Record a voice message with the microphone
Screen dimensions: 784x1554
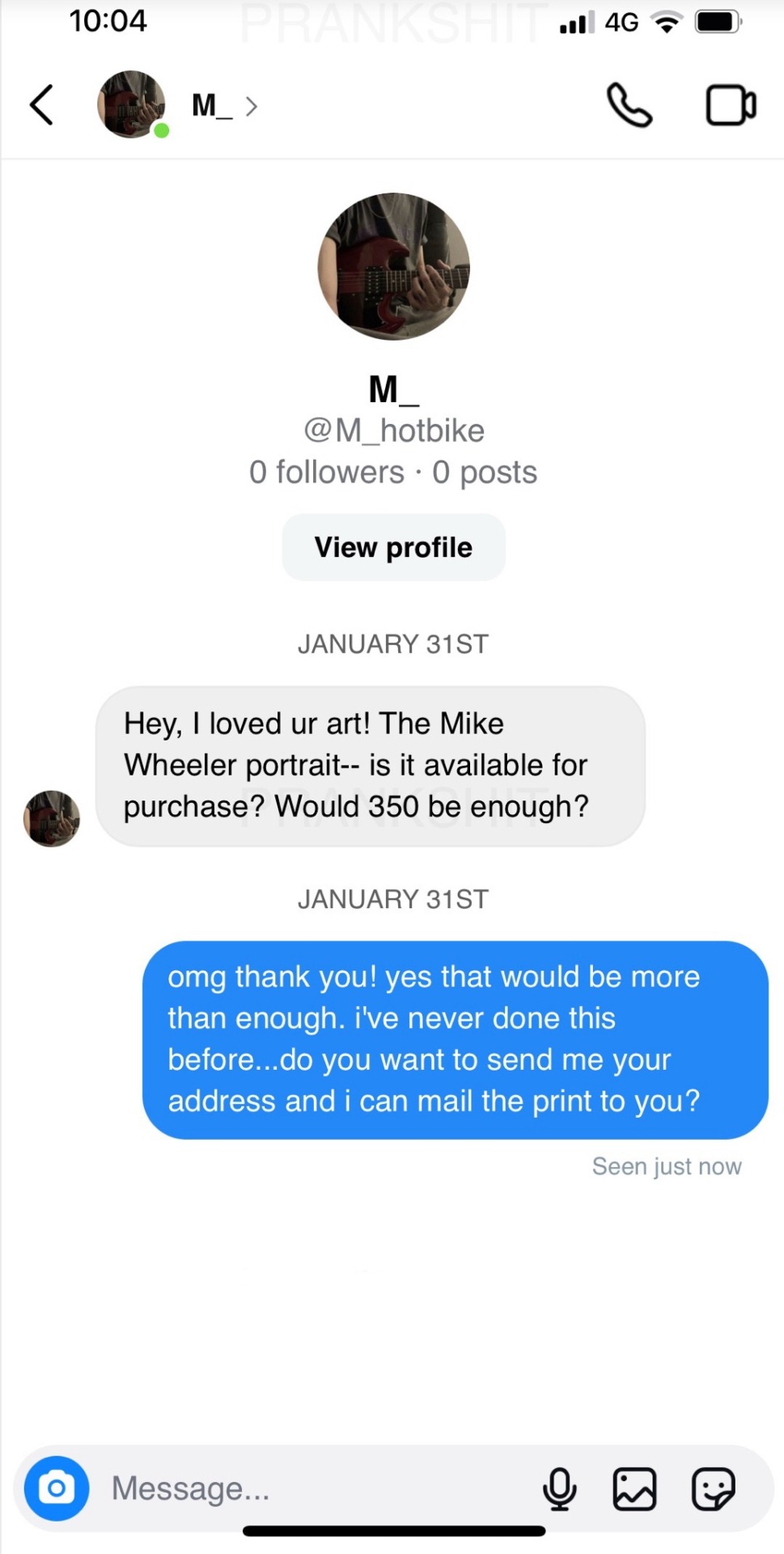(559, 1488)
